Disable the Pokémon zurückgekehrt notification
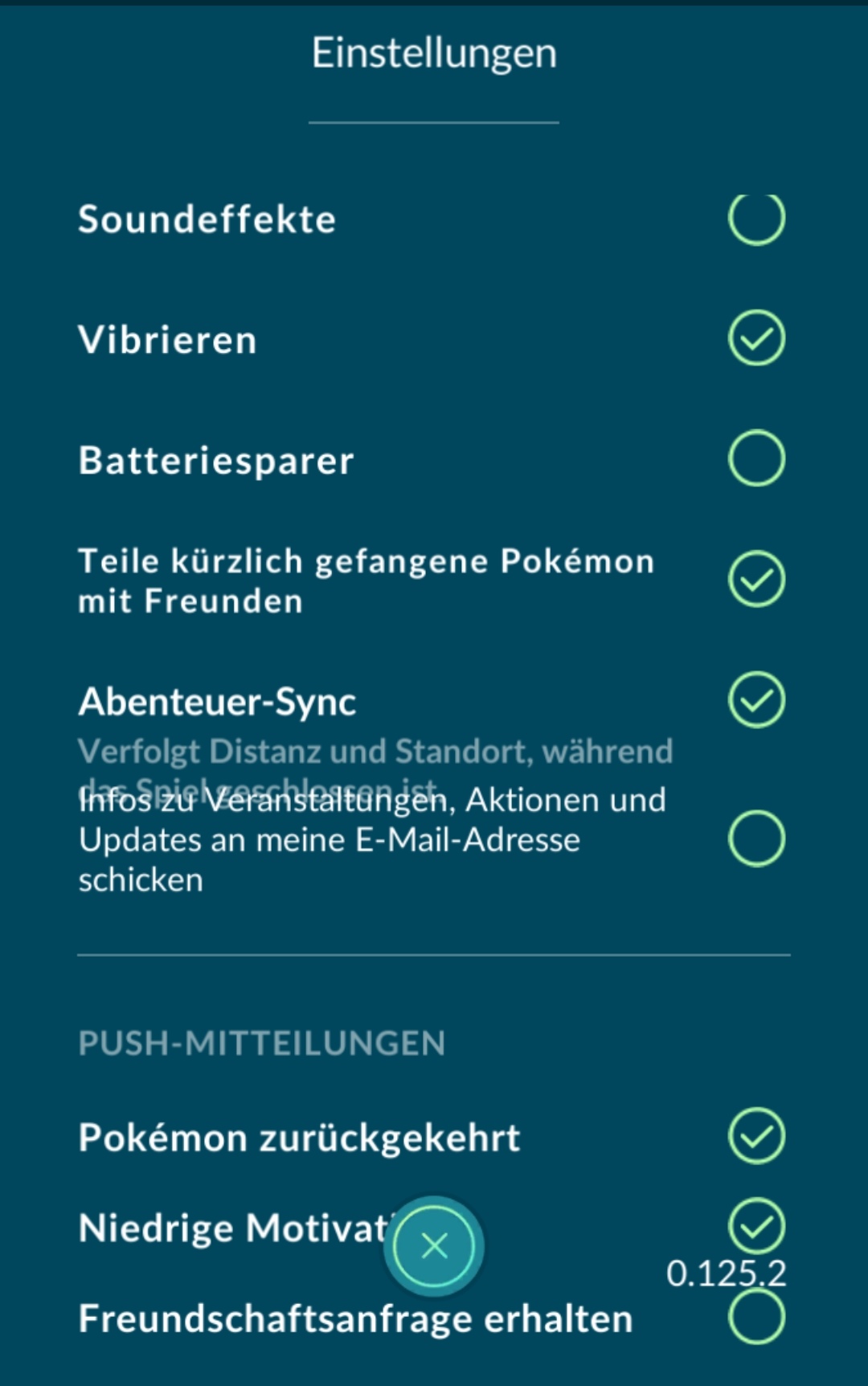This screenshot has height=1386, width=868. click(755, 1137)
